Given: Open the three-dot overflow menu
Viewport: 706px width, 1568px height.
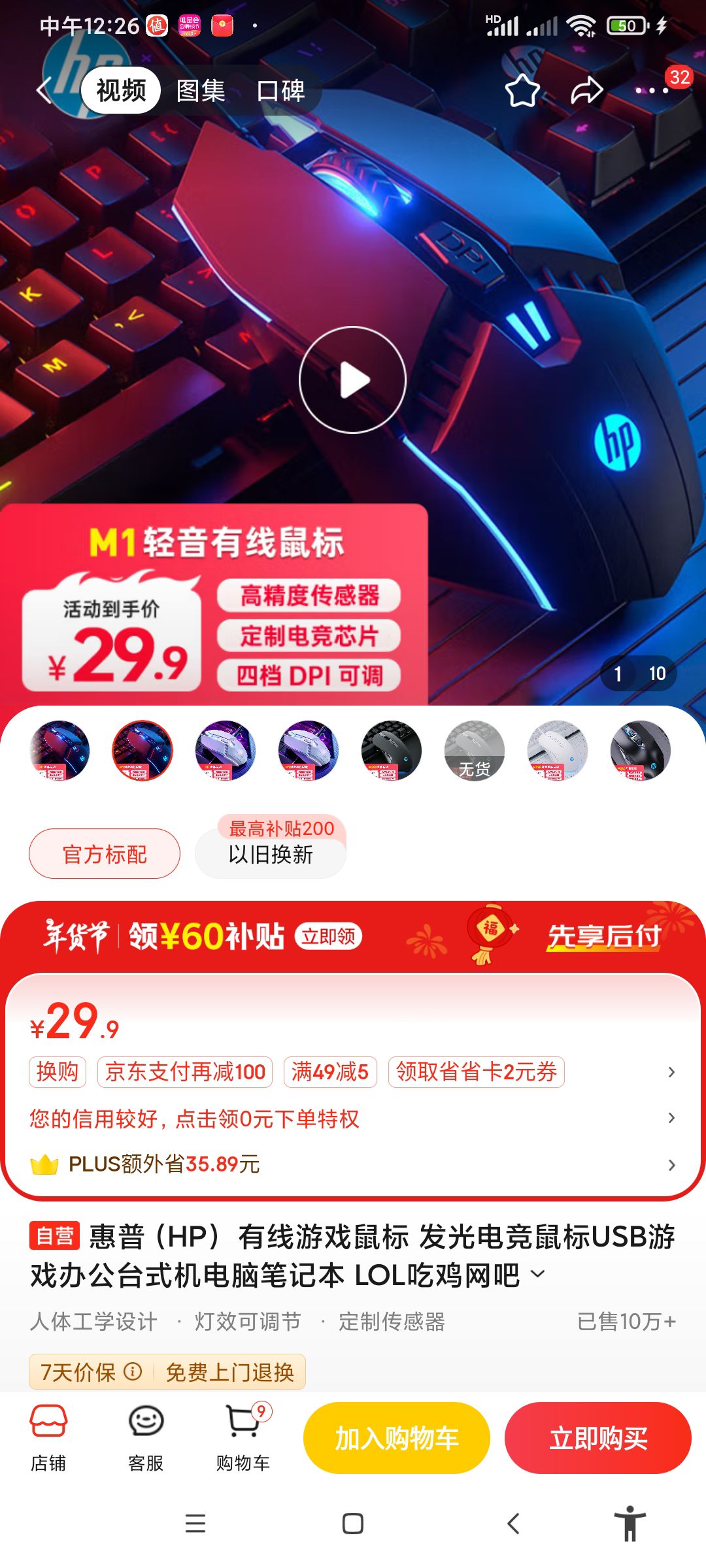Looking at the screenshot, I should (x=652, y=90).
